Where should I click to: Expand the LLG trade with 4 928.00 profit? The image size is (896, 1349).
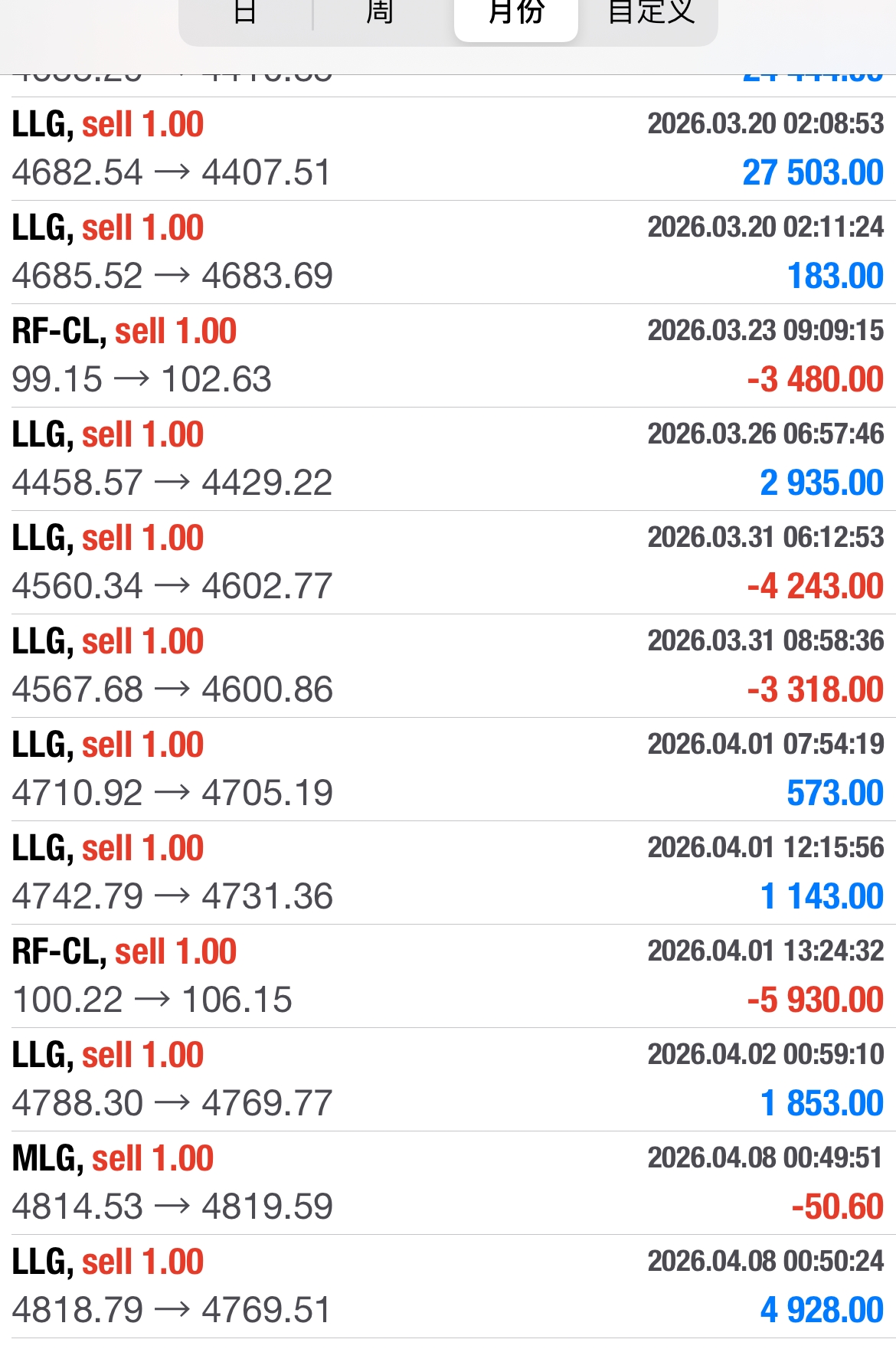448,1286
